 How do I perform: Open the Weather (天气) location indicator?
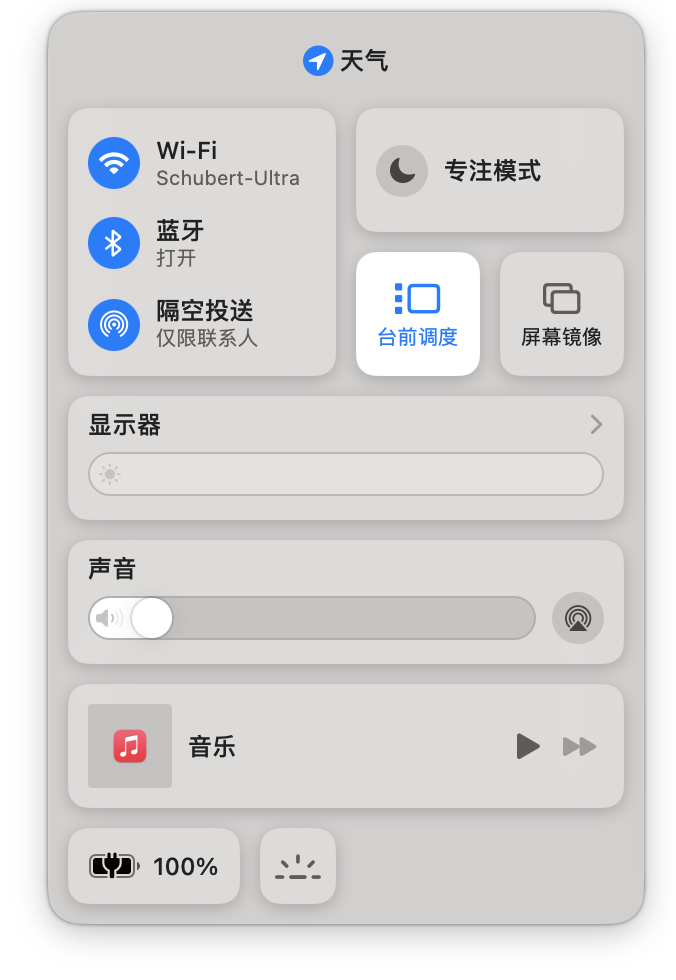point(318,61)
